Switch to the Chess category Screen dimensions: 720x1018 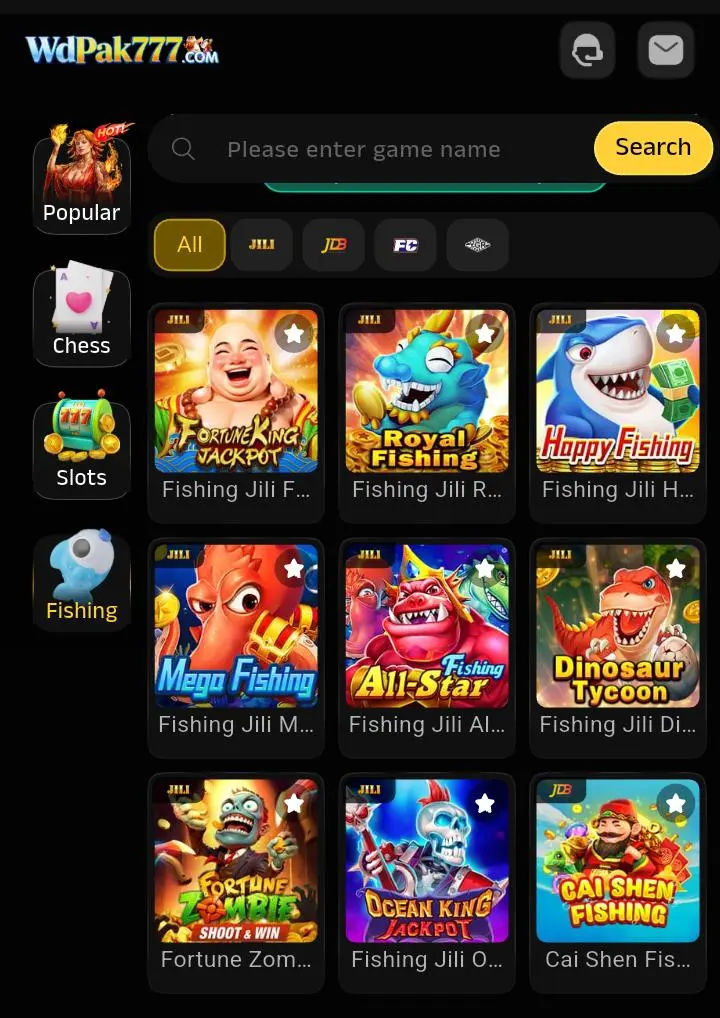click(x=82, y=313)
